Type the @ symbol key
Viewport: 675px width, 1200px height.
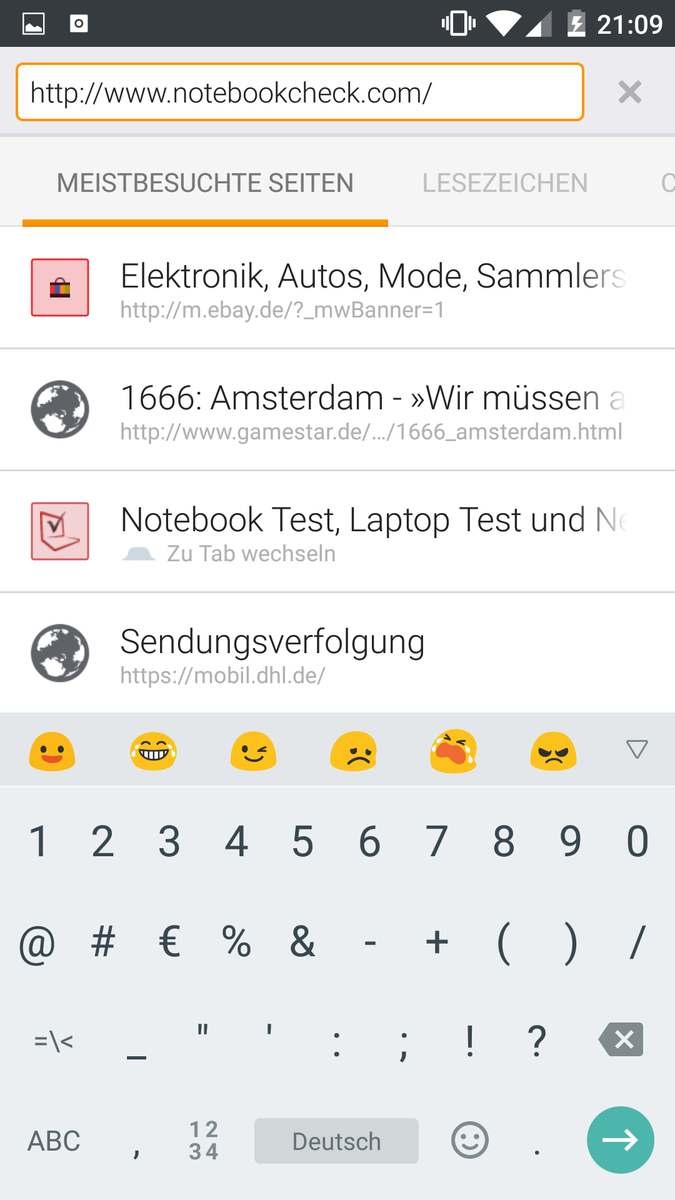tap(37, 942)
